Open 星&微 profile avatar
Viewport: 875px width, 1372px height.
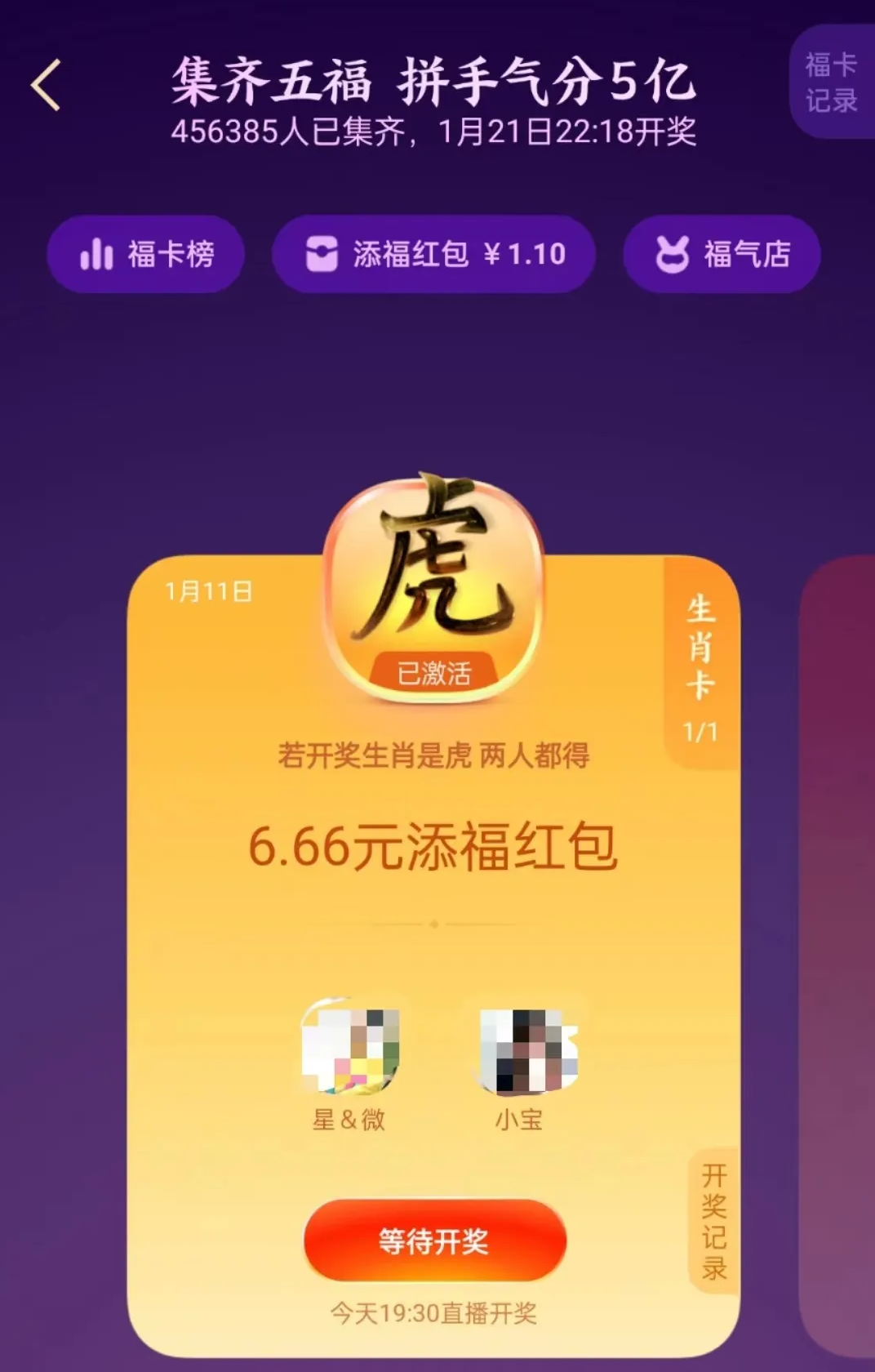coord(349,1046)
